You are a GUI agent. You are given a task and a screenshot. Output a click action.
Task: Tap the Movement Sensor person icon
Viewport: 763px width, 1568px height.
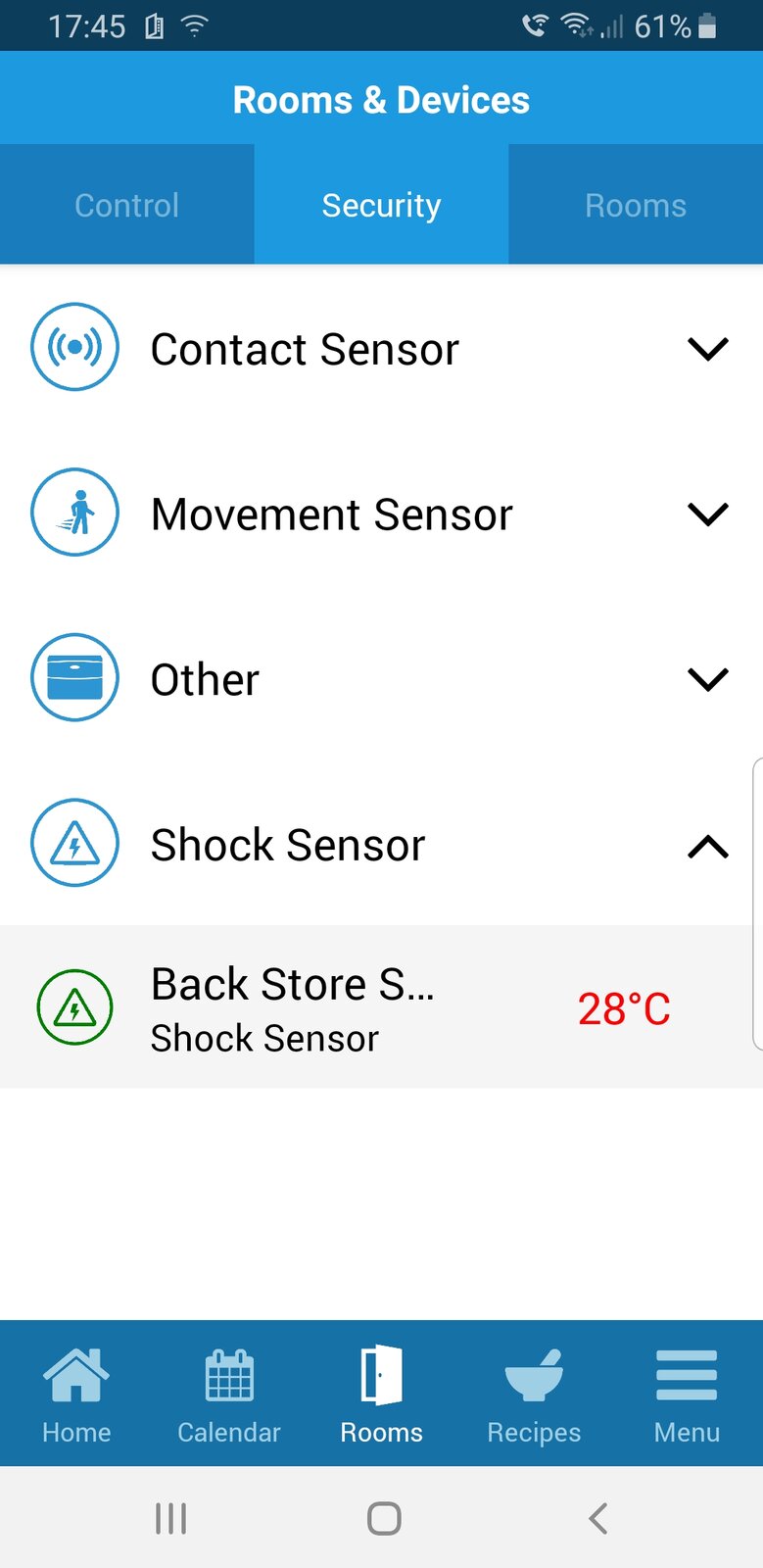[75, 513]
